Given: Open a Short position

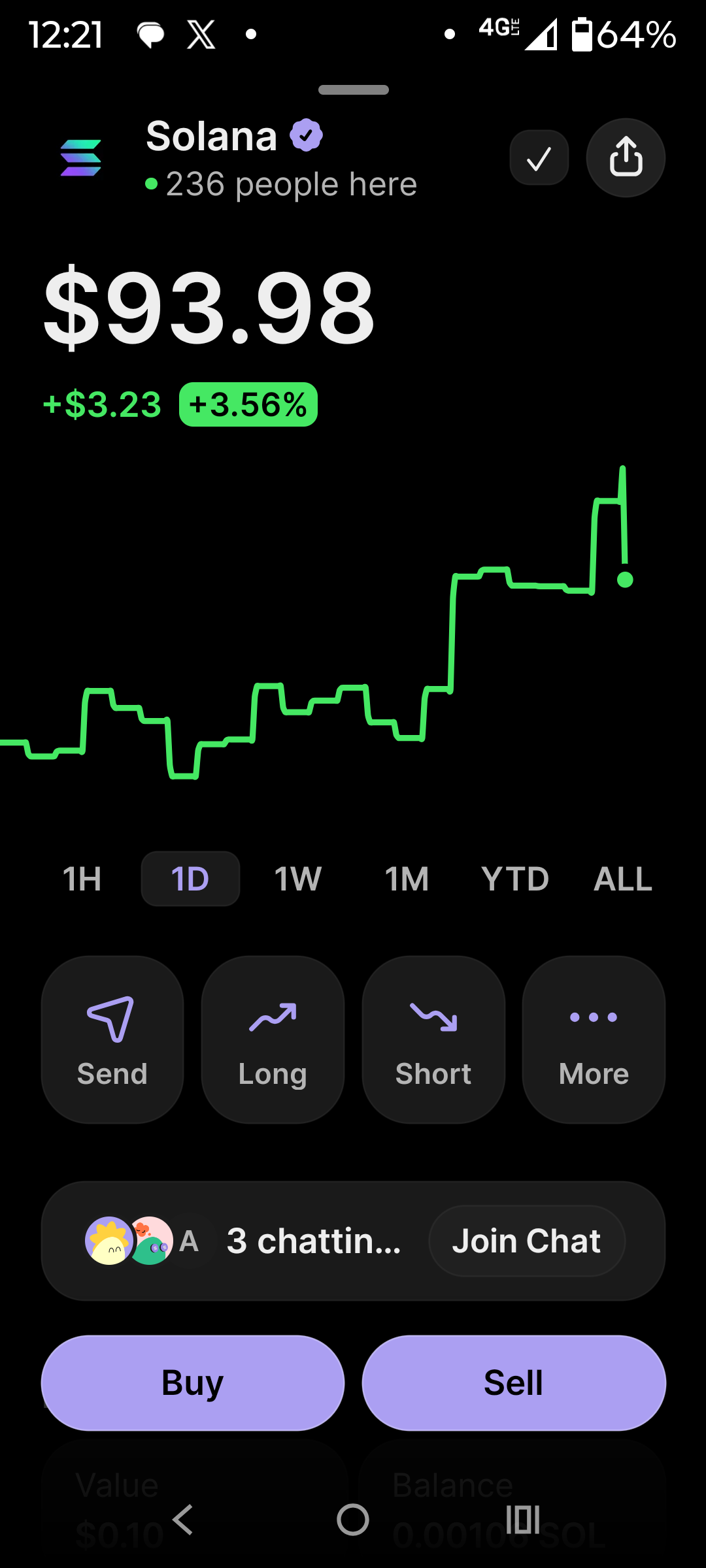Looking at the screenshot, I should pyautogui.click(x=433, y=1040).
